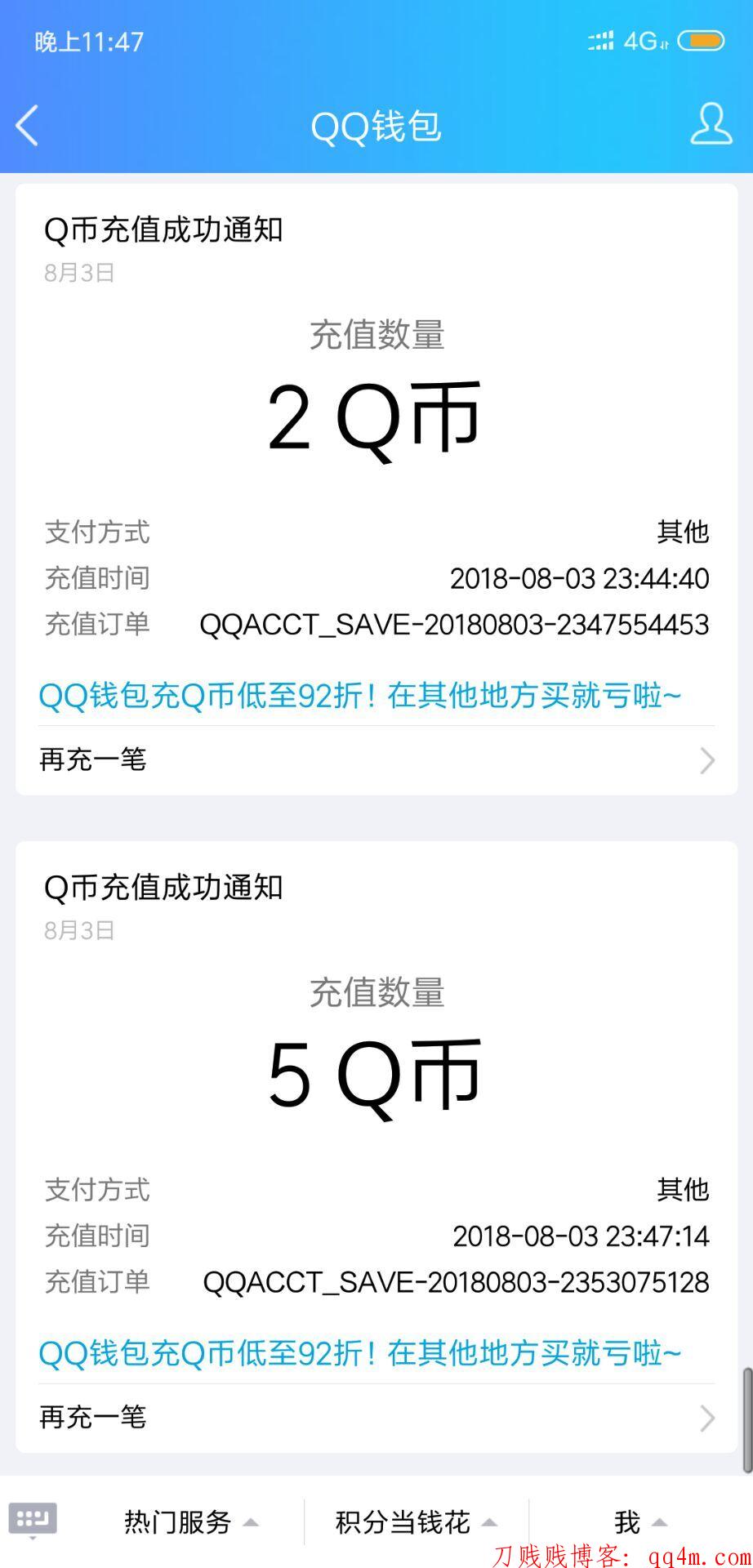
Task: Switch to keyboard input mode
Action: tap(33, 1521)
